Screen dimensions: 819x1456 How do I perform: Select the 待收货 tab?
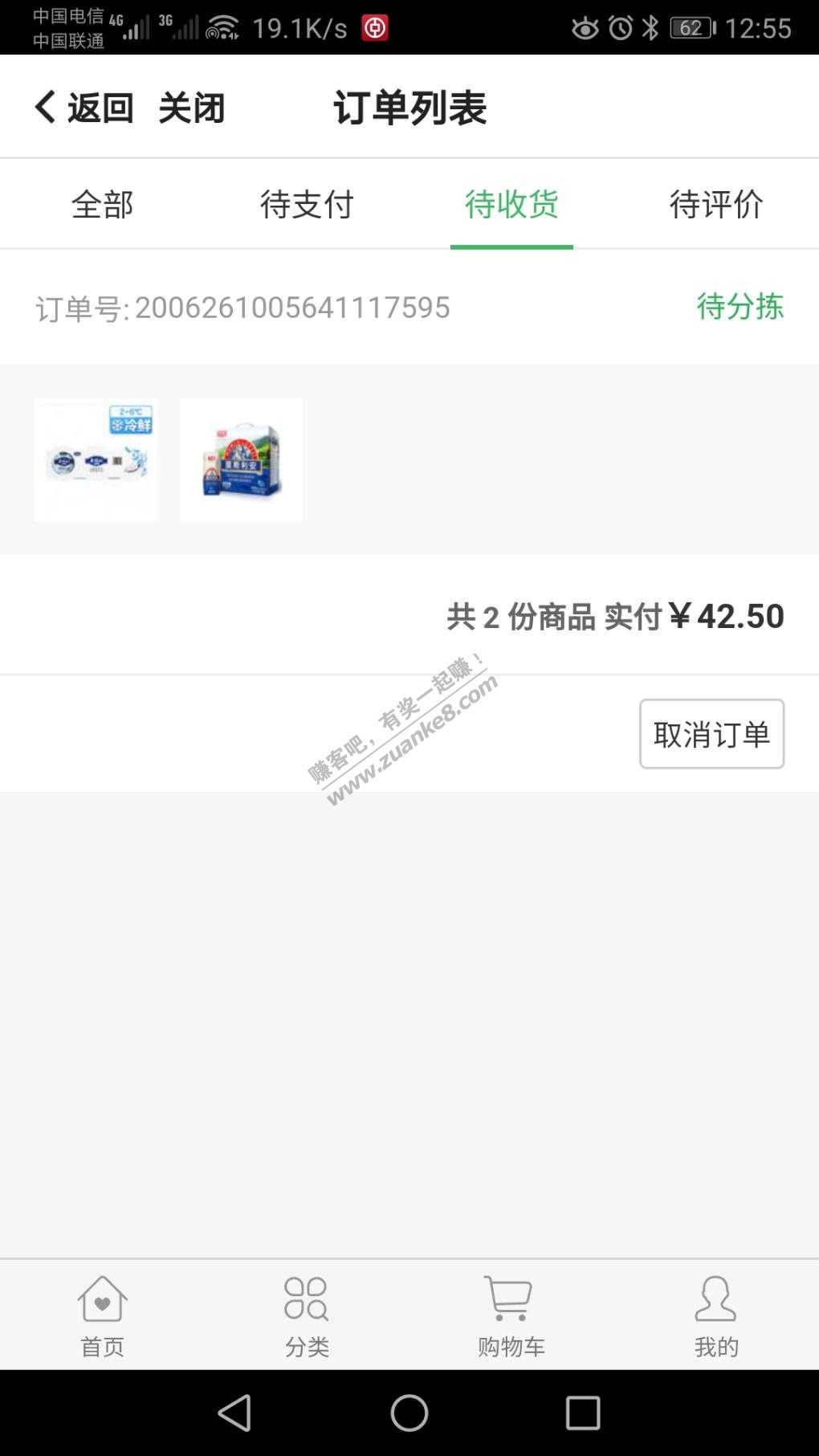point(511,204)
